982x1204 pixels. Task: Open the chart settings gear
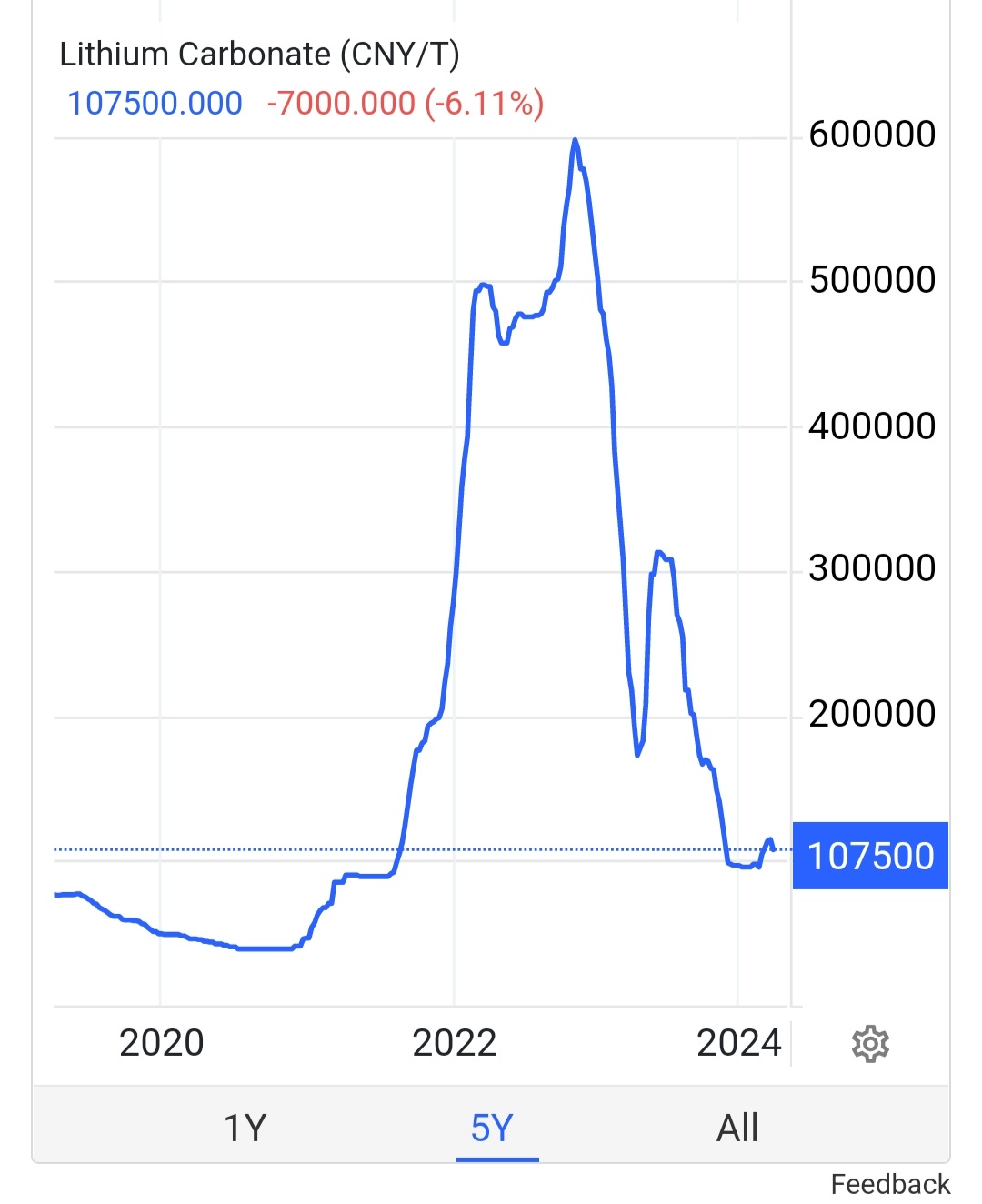pos(870,1044)
